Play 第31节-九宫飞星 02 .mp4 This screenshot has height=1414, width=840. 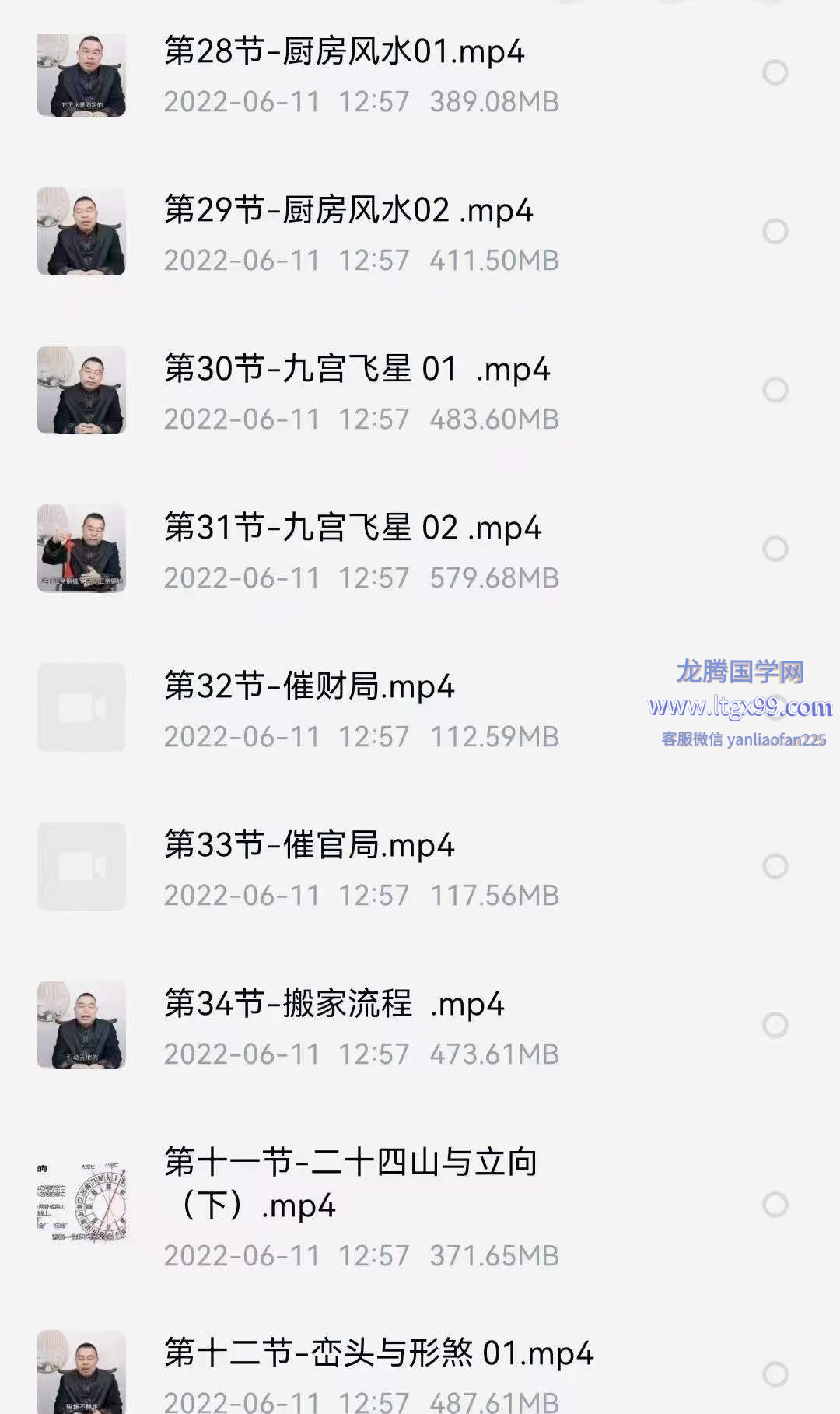click(352, 528)
